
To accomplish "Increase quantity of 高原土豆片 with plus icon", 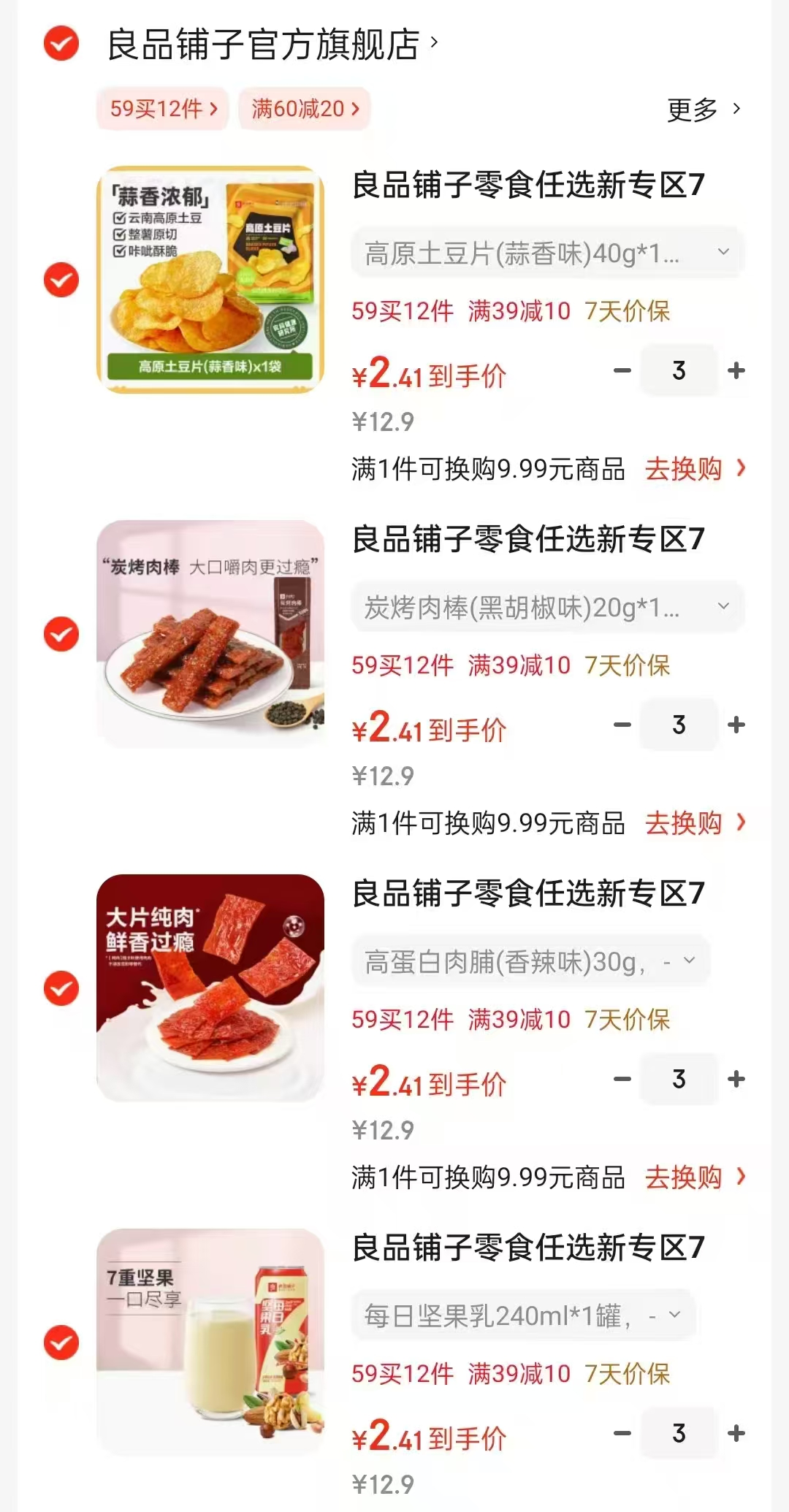I will click(x=735, y=370).
